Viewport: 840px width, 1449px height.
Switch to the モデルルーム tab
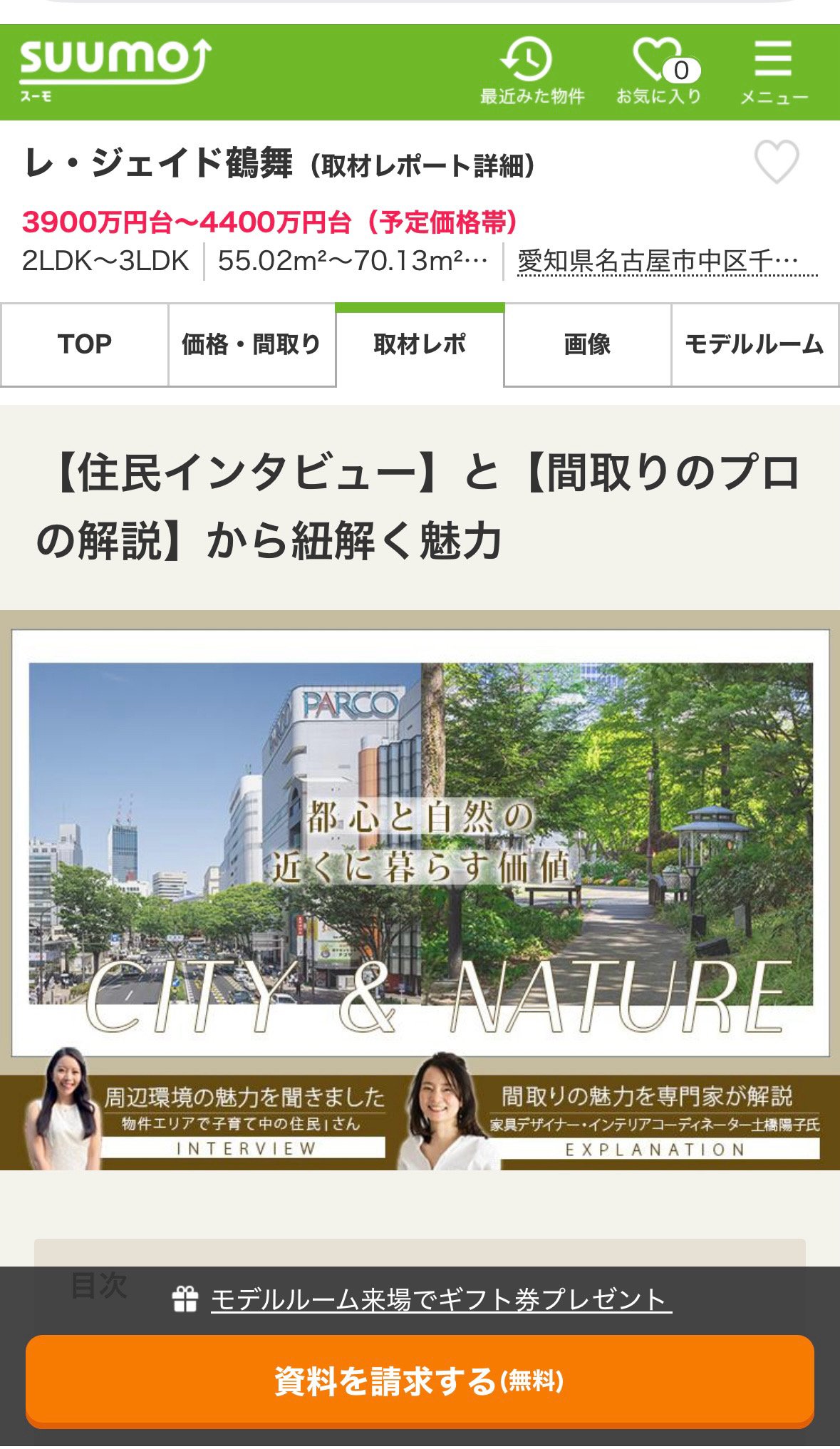[755, 345]
